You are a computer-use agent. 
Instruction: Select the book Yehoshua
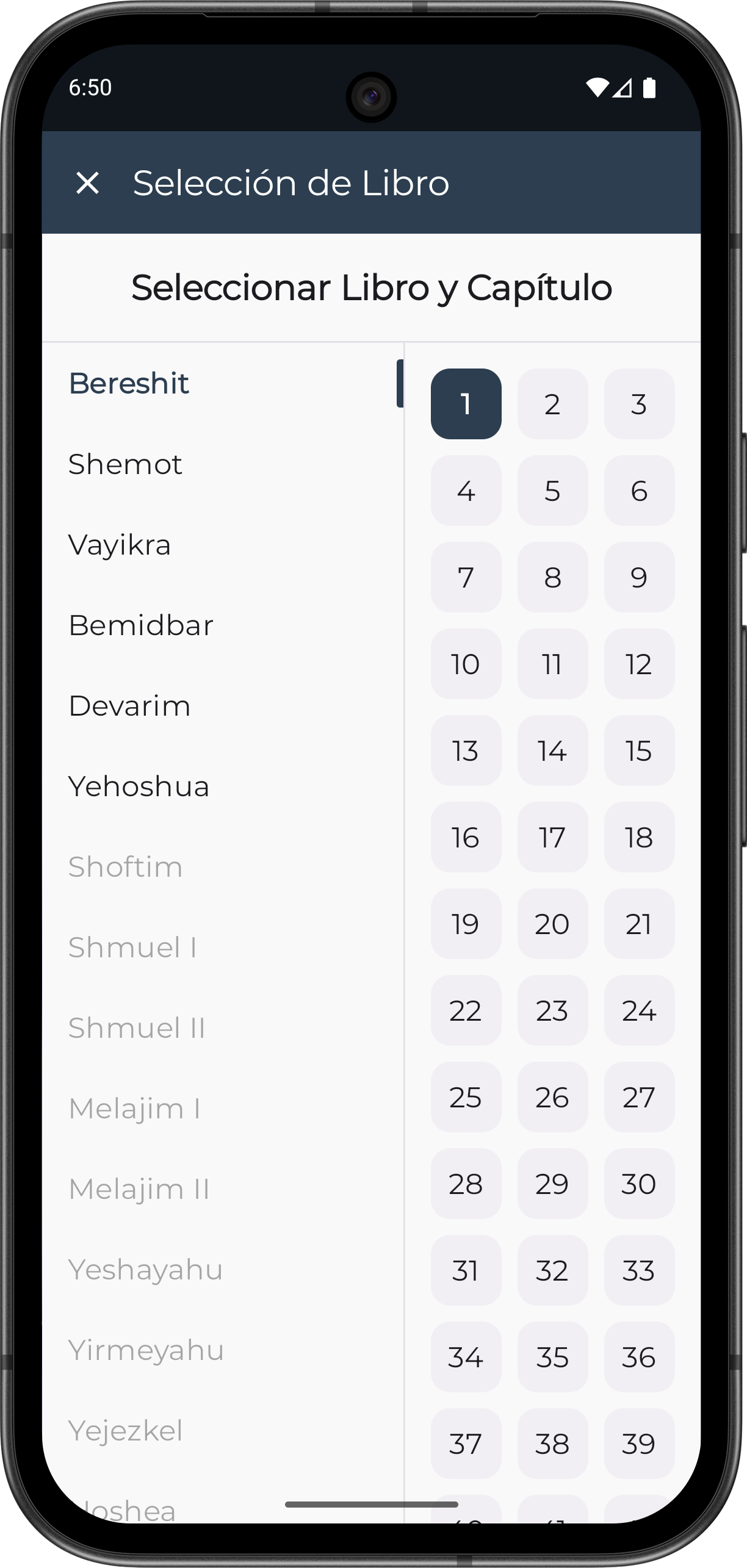tap(139, 786)
